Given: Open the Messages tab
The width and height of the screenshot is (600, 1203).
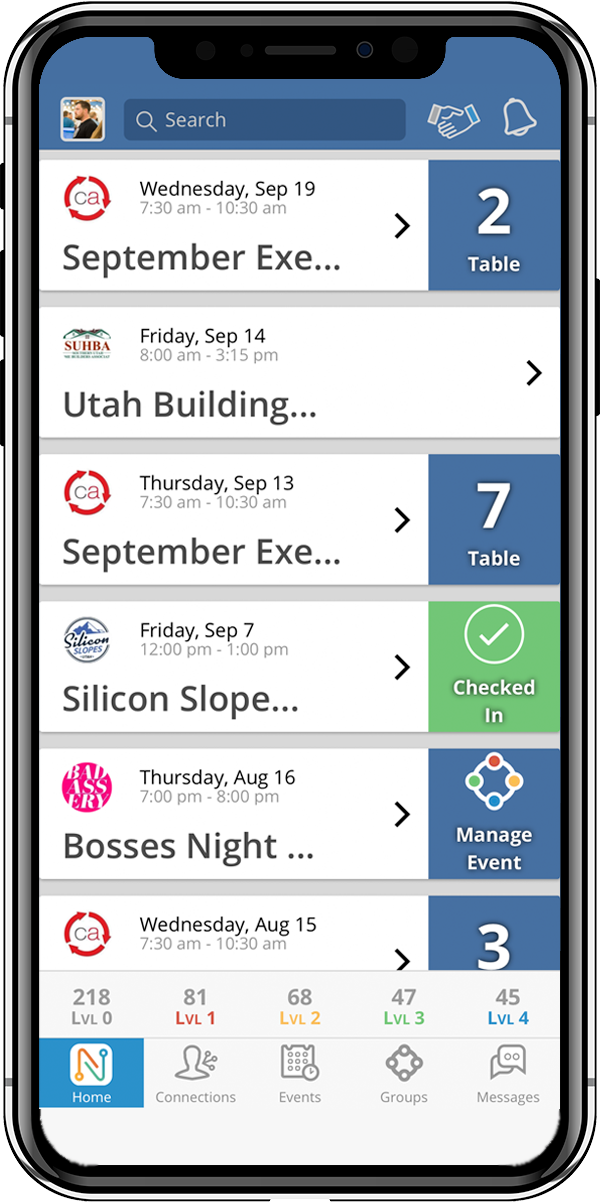Looking at the screenshot, I should [508, 1073].
